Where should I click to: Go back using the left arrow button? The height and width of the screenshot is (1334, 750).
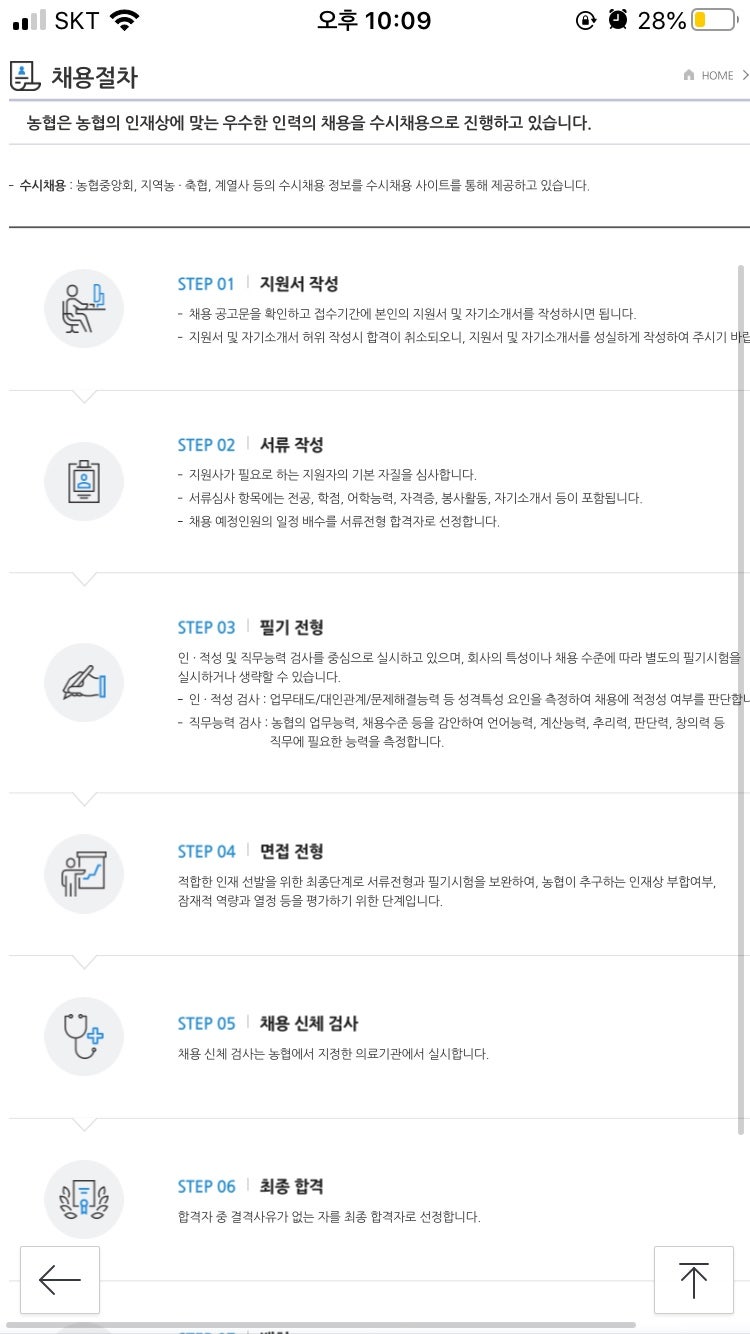pos(60,1279)
